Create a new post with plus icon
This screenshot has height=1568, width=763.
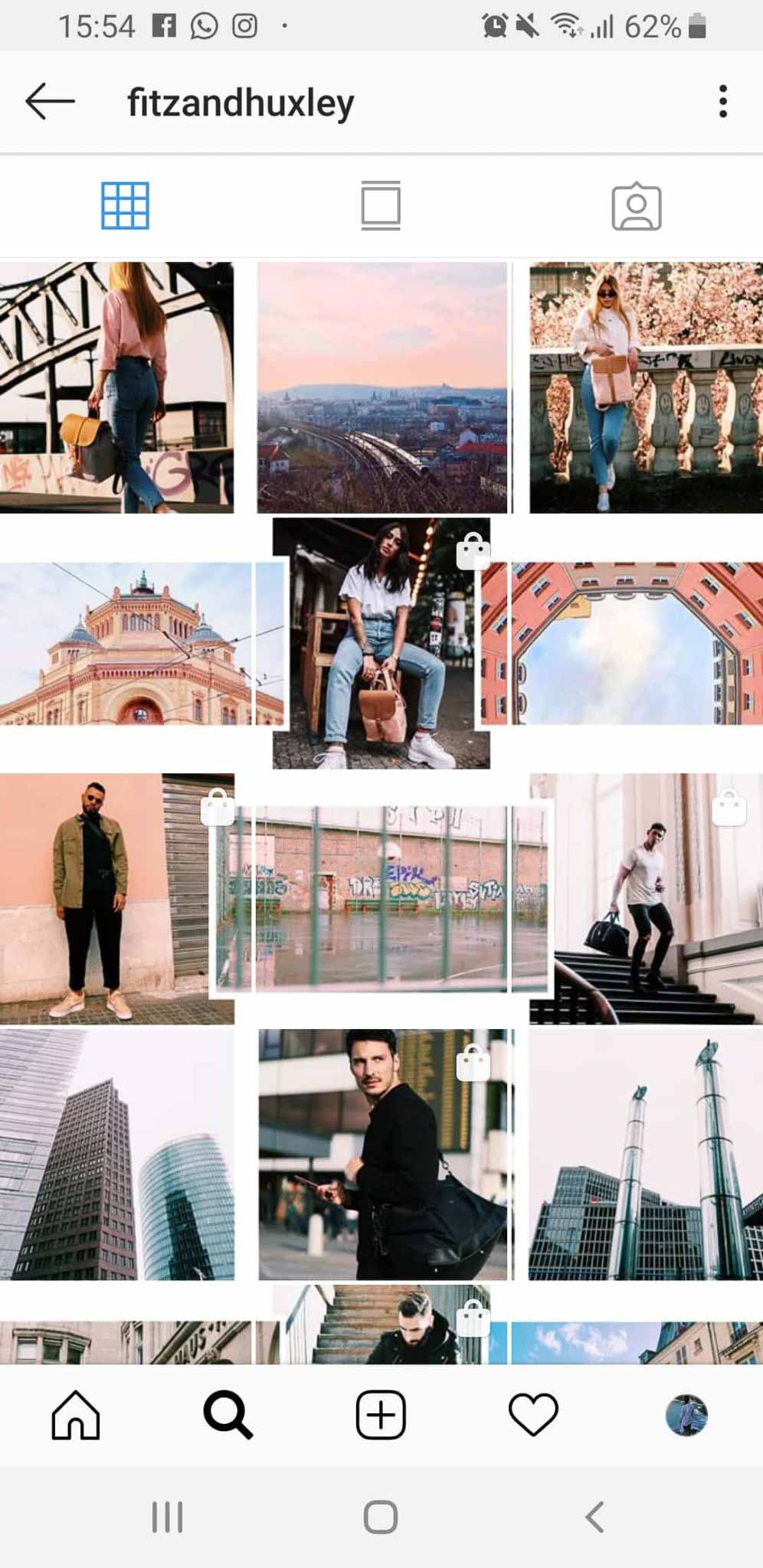point(381,1414)
